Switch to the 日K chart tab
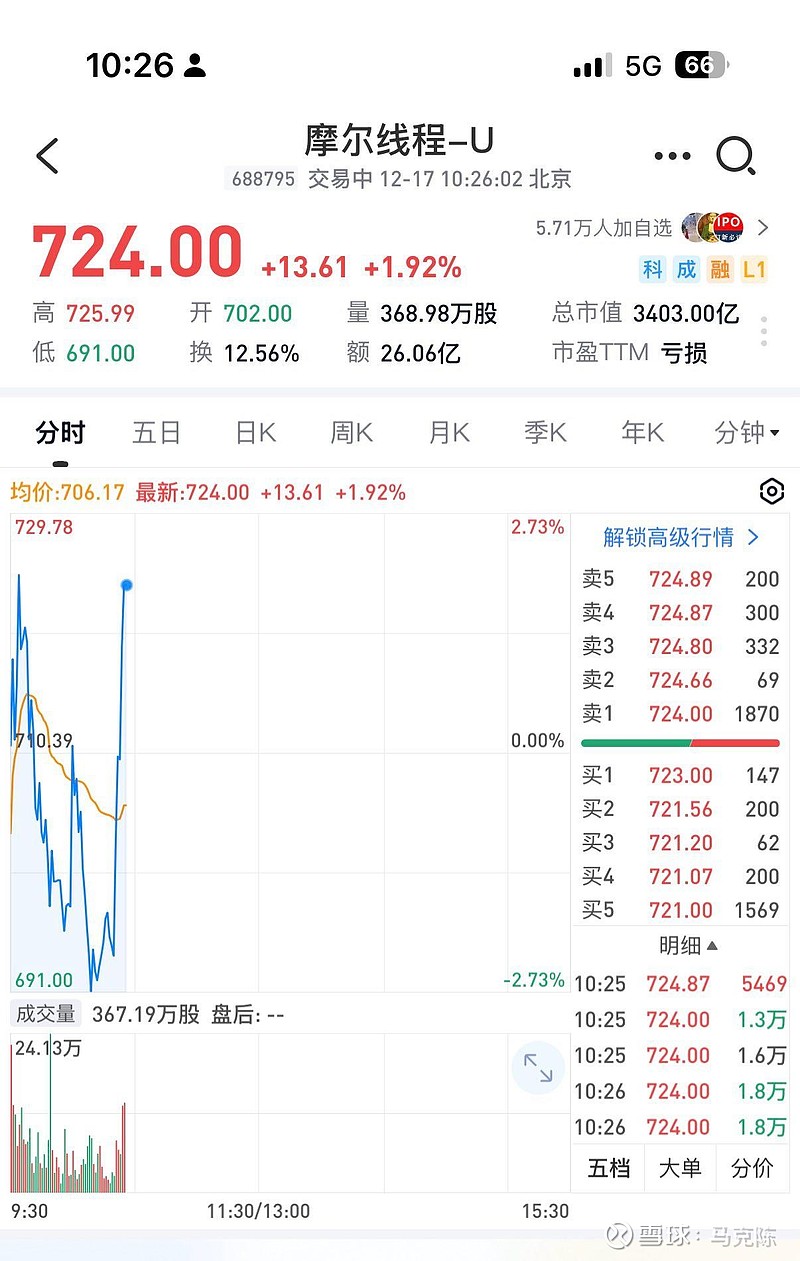This screenshot has height=1261, width=800. (256, 432)
